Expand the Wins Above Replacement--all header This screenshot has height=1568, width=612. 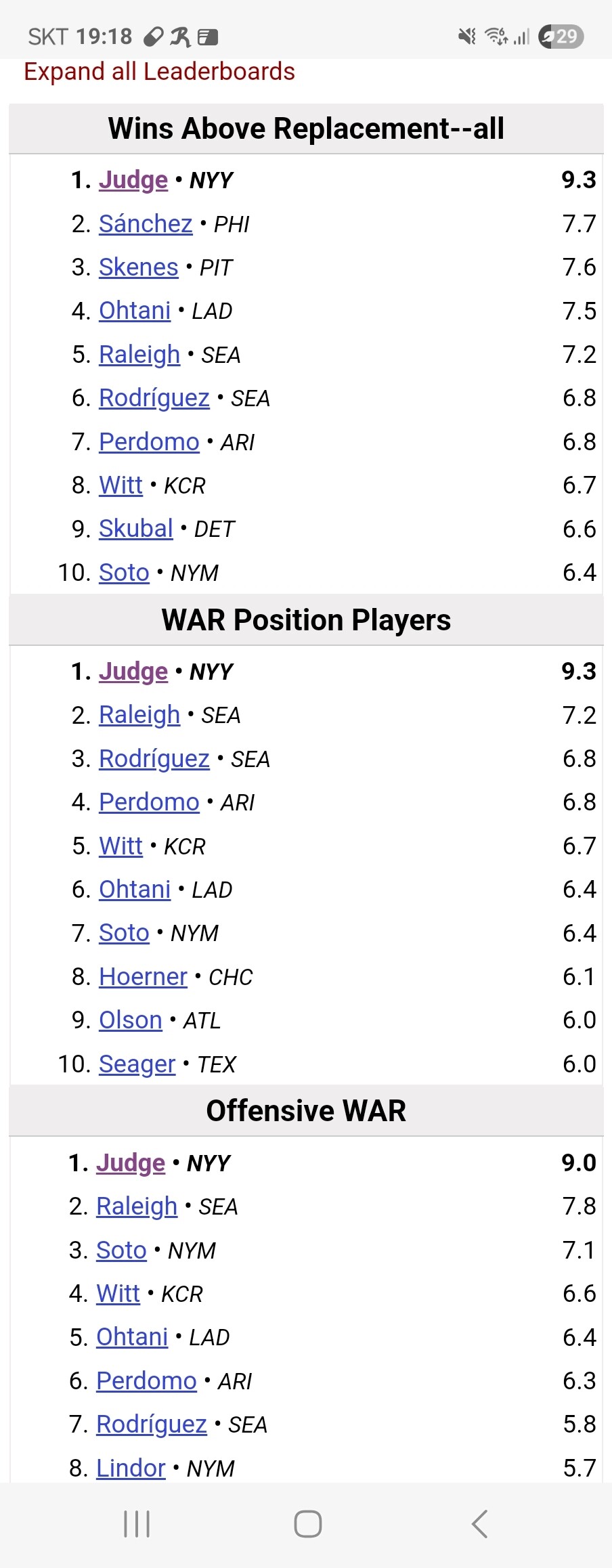coord(306,129)
